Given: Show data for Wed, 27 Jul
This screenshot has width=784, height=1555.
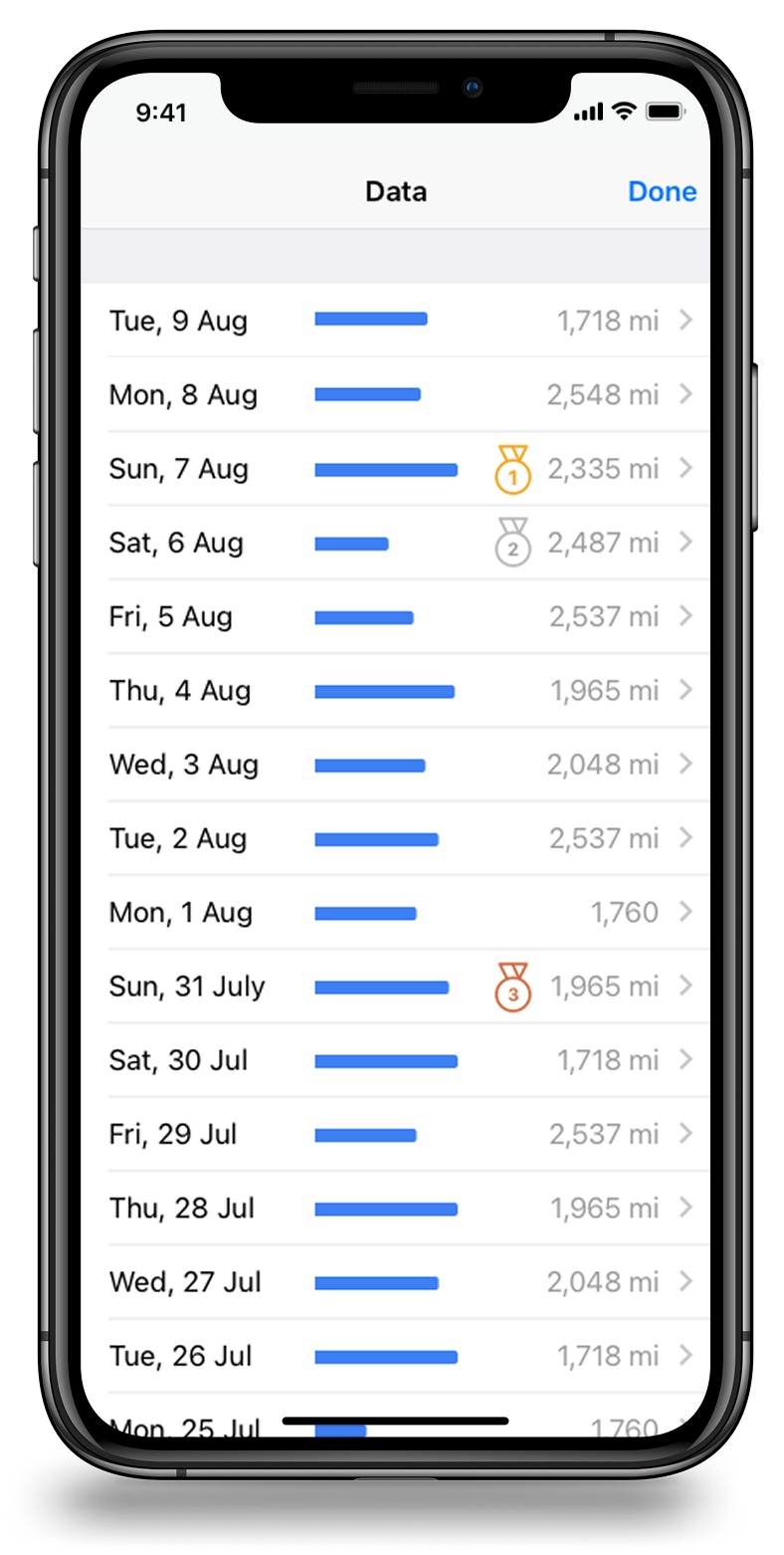Looking at the screenshot, I should tap(398, 1282).
